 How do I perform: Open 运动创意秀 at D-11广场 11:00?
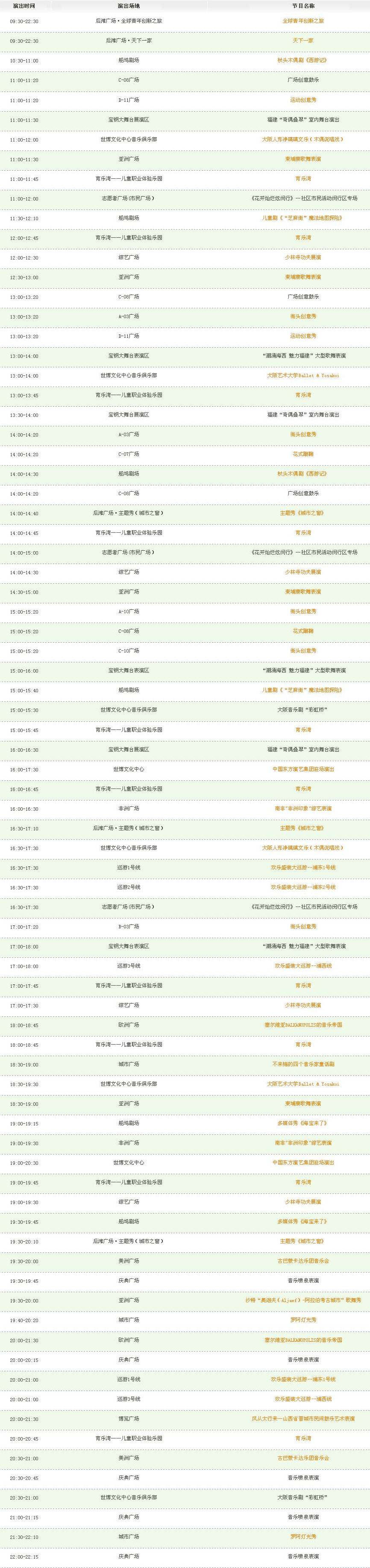303,100
